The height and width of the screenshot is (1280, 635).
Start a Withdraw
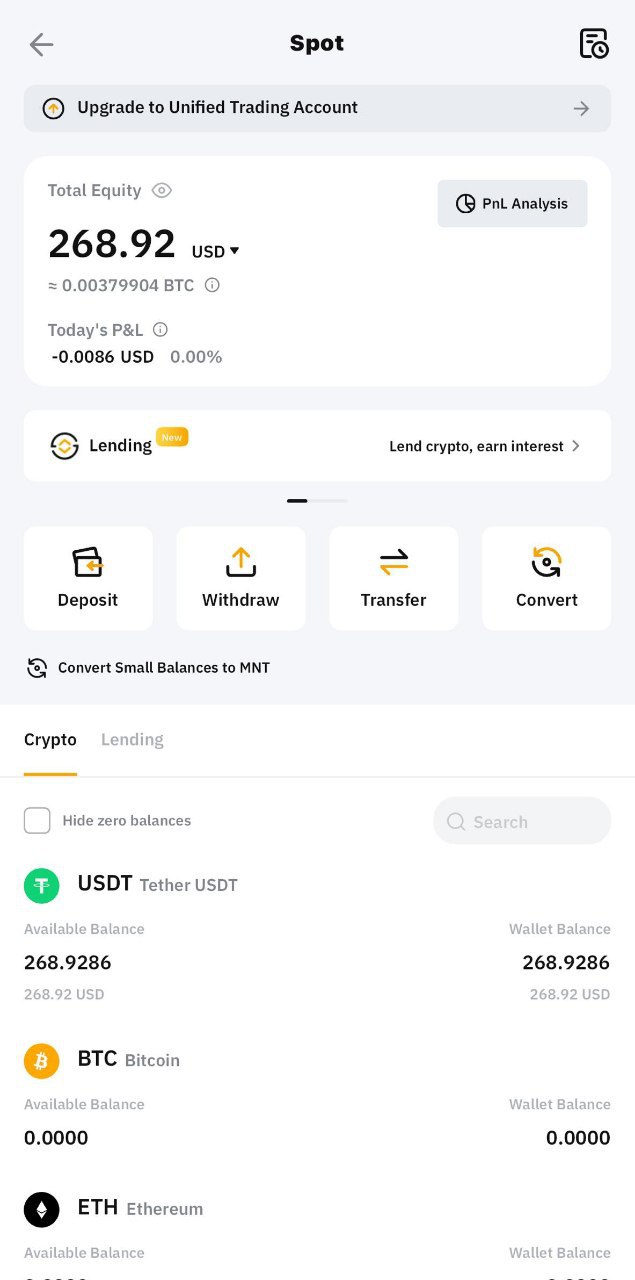click(241, 578)
